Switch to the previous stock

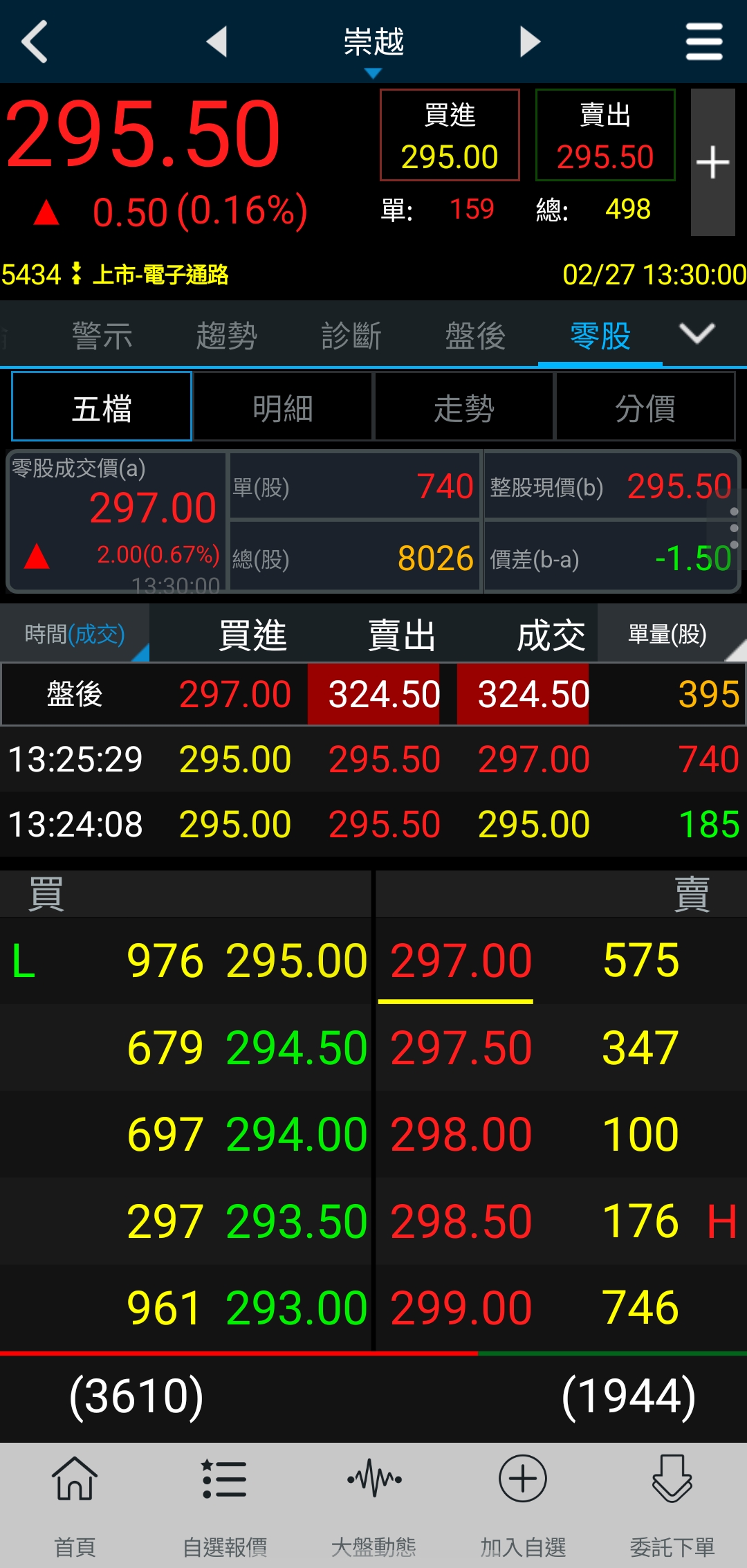tap(217, 42)
